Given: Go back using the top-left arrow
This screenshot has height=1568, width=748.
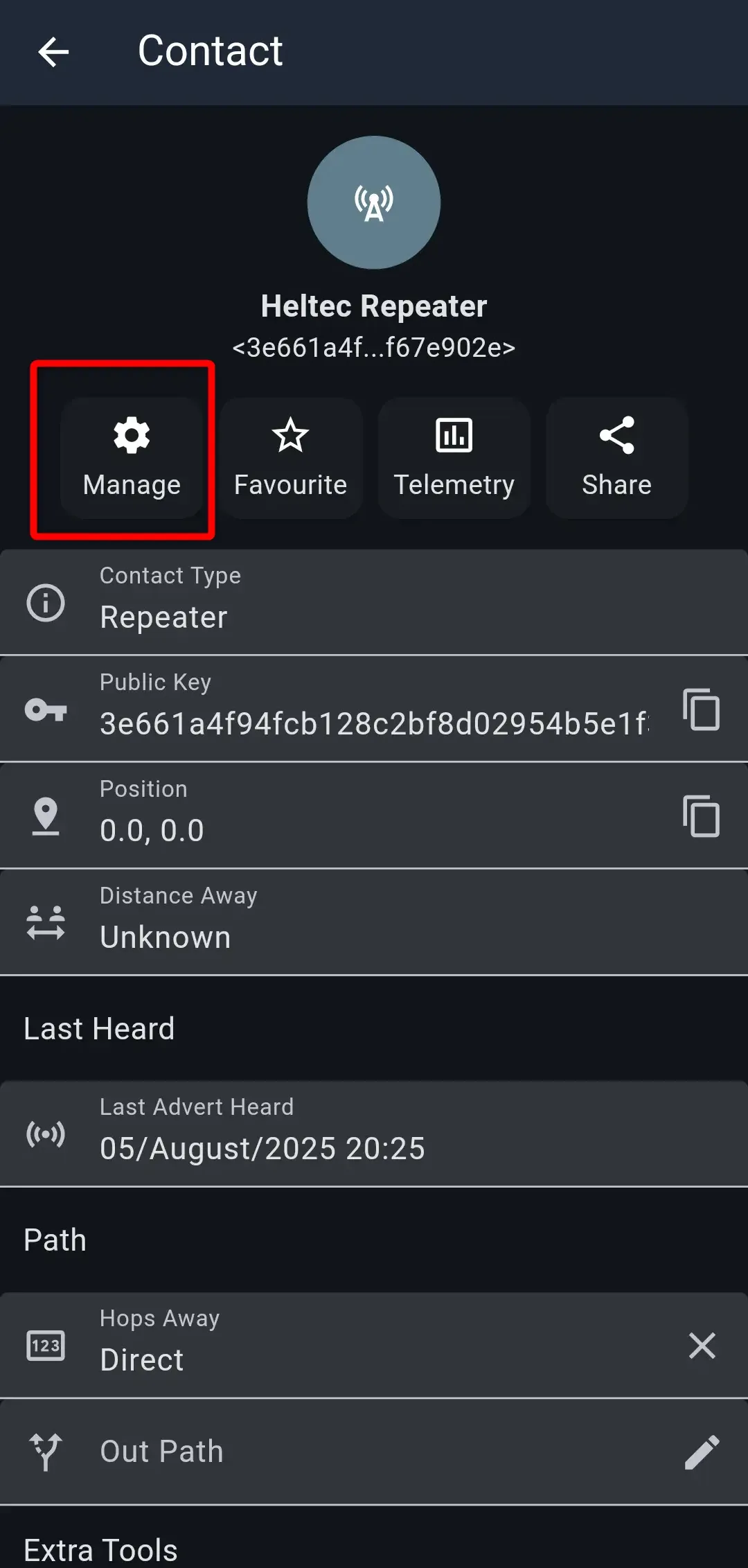Looking at the screenshot, I should [x=53, y=52].
